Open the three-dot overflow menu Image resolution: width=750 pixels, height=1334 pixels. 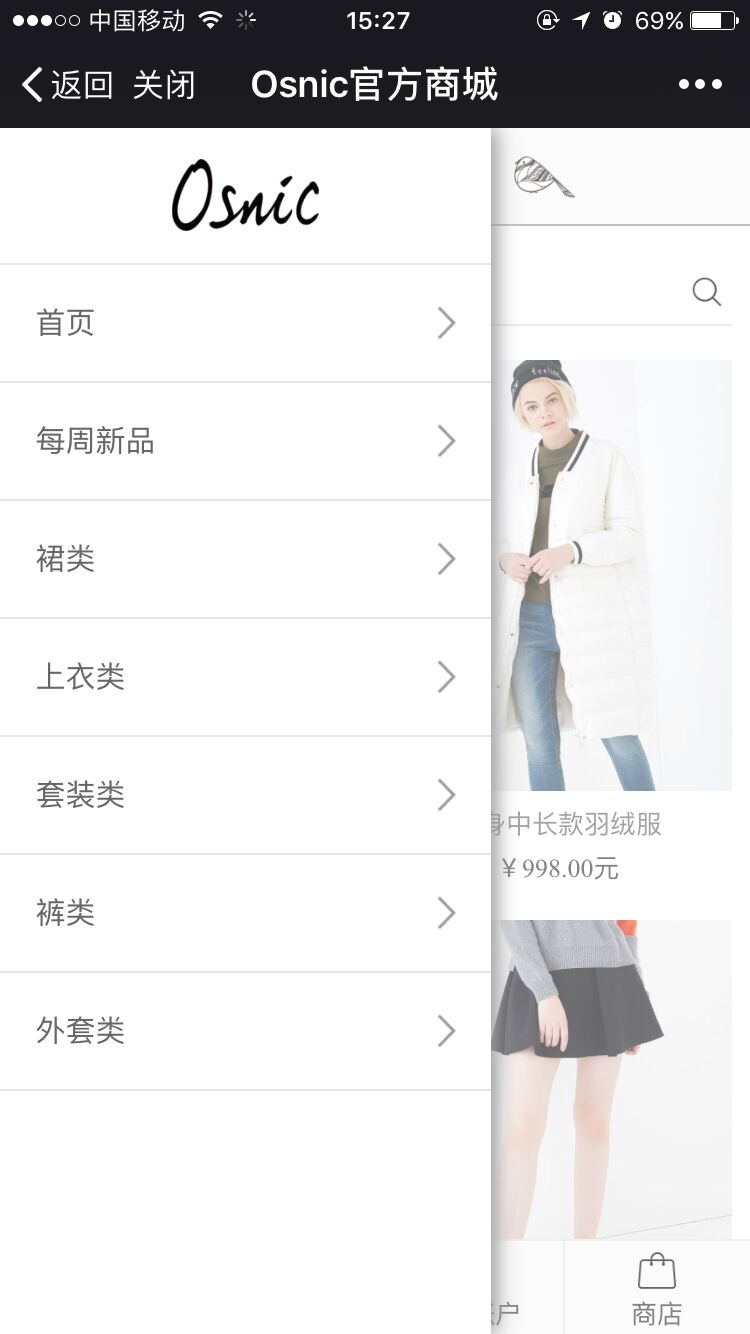click(700, 85)
